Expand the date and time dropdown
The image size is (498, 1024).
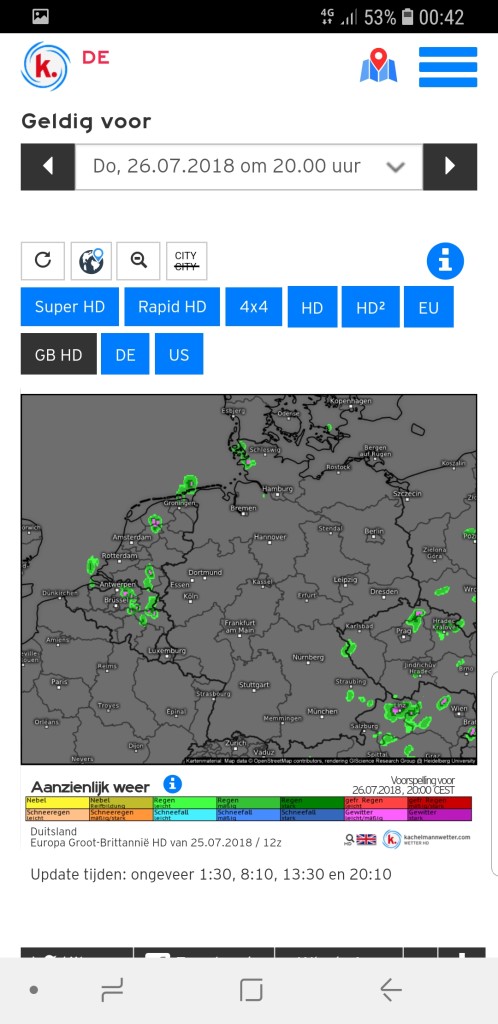click(x=249, y=167)
